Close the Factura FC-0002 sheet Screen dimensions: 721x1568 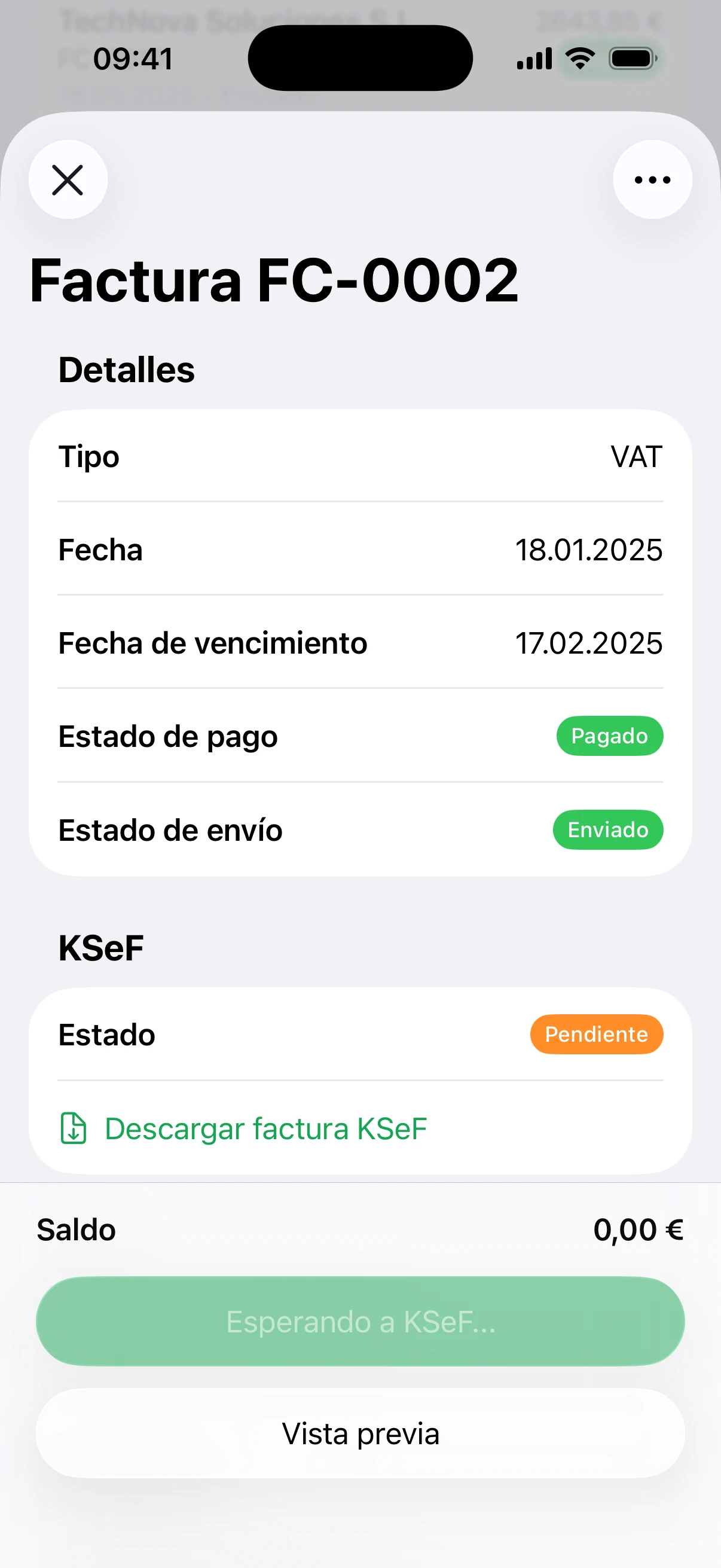click(x=68, y=180)
